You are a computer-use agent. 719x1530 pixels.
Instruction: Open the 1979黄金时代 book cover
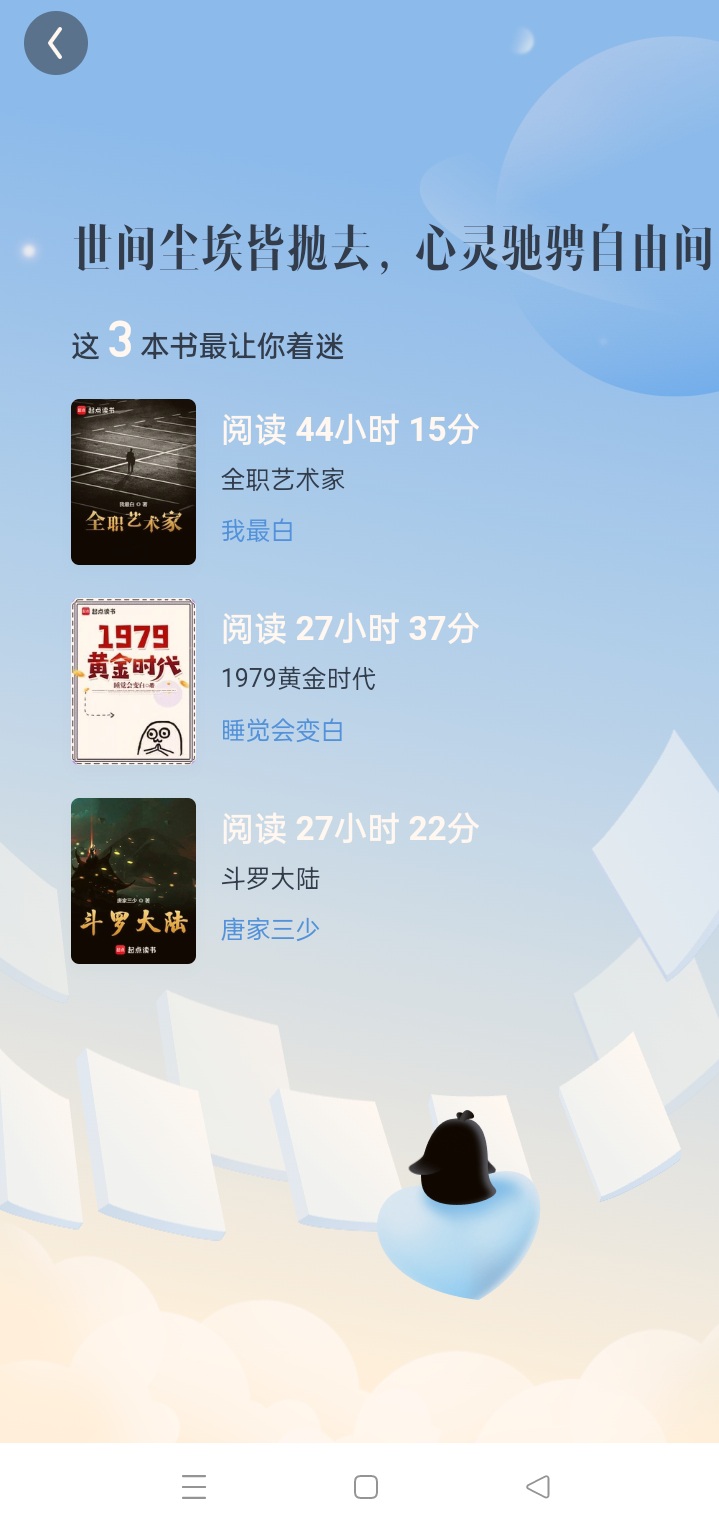tap(133, 681)
